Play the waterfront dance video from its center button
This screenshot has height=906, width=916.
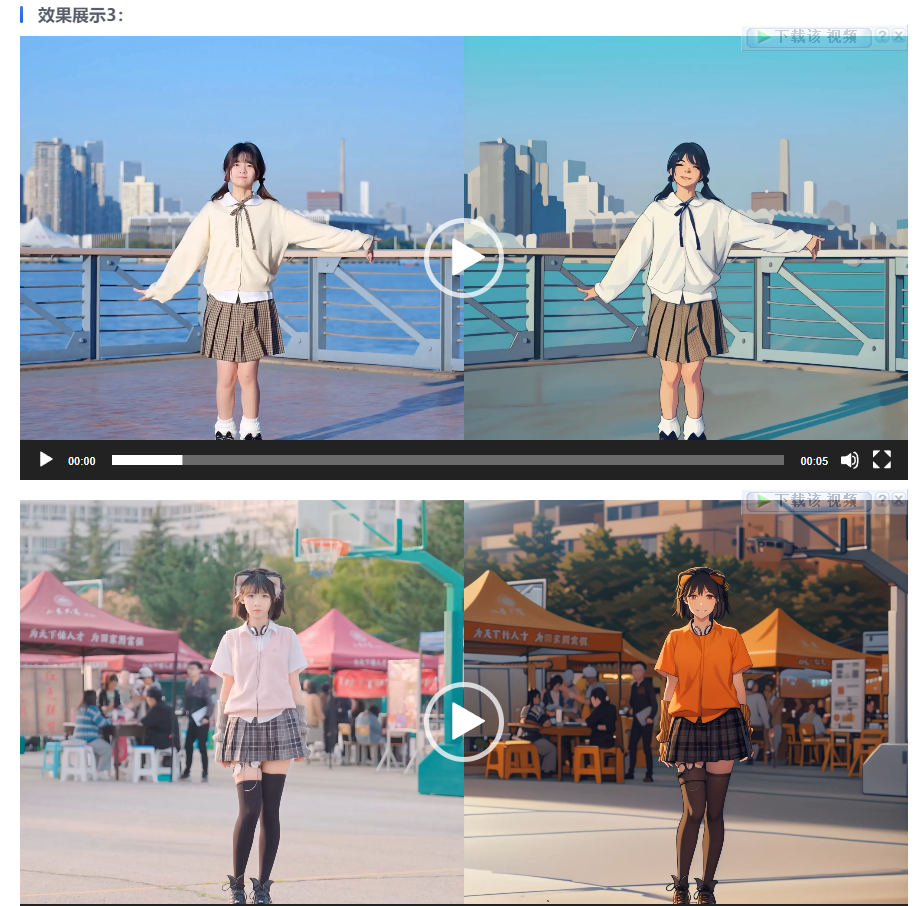click(x=463, y=257)
